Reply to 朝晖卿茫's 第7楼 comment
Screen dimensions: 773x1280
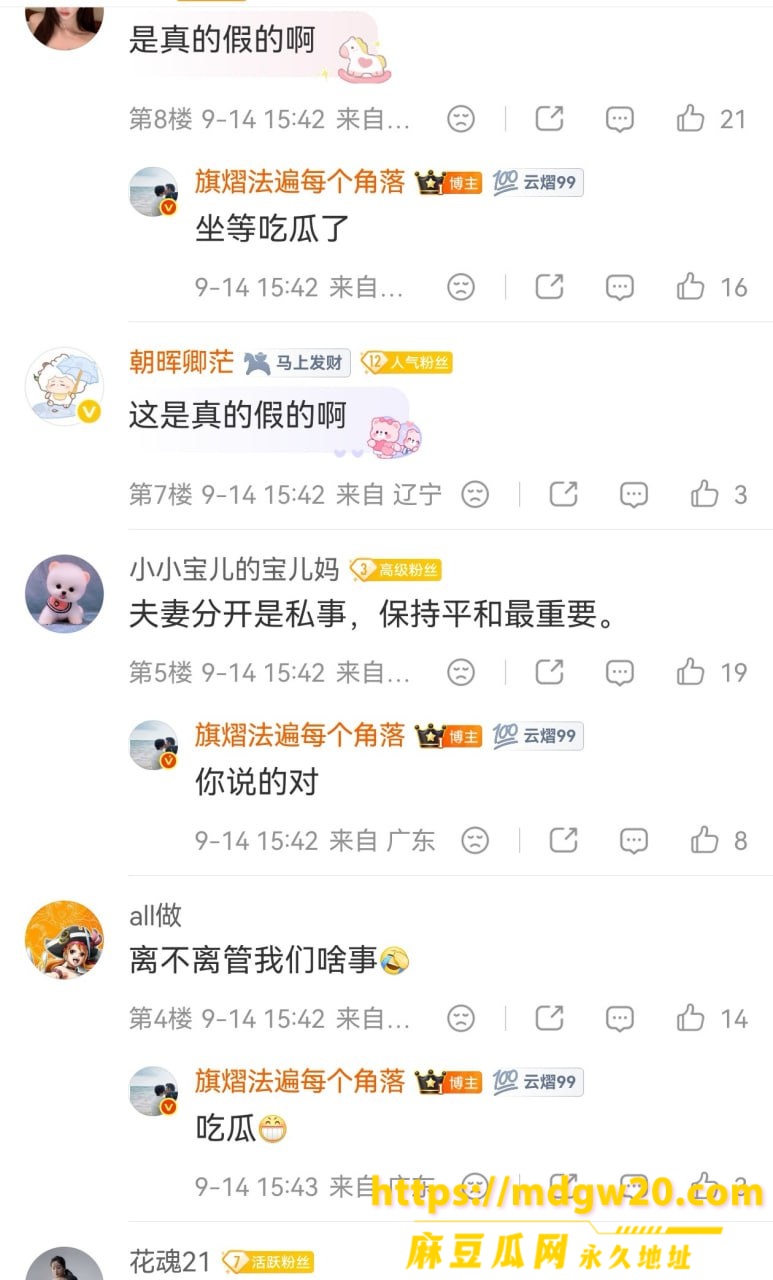(634, 494)
